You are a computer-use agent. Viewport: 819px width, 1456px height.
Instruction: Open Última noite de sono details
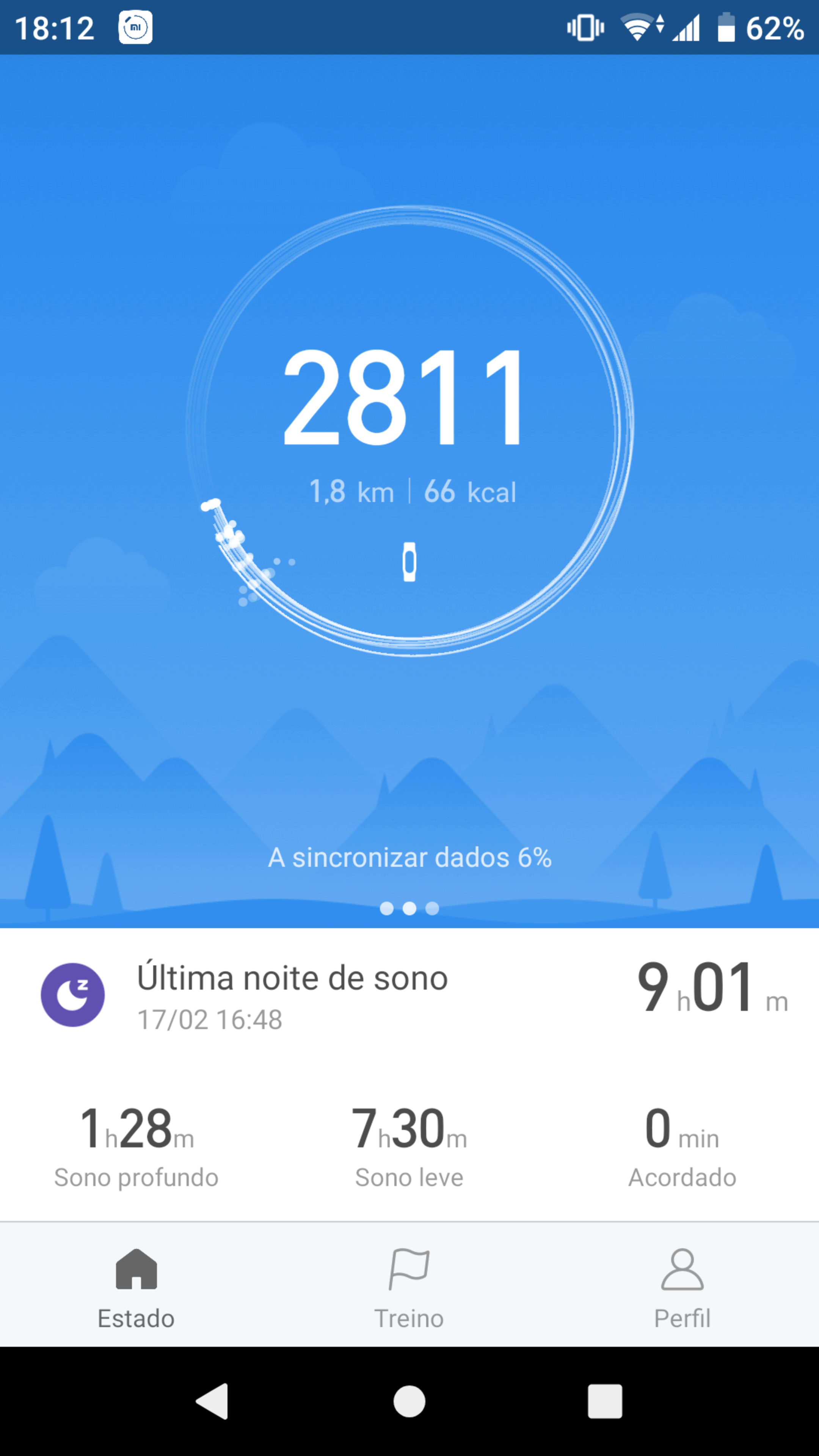click(292, 995)
